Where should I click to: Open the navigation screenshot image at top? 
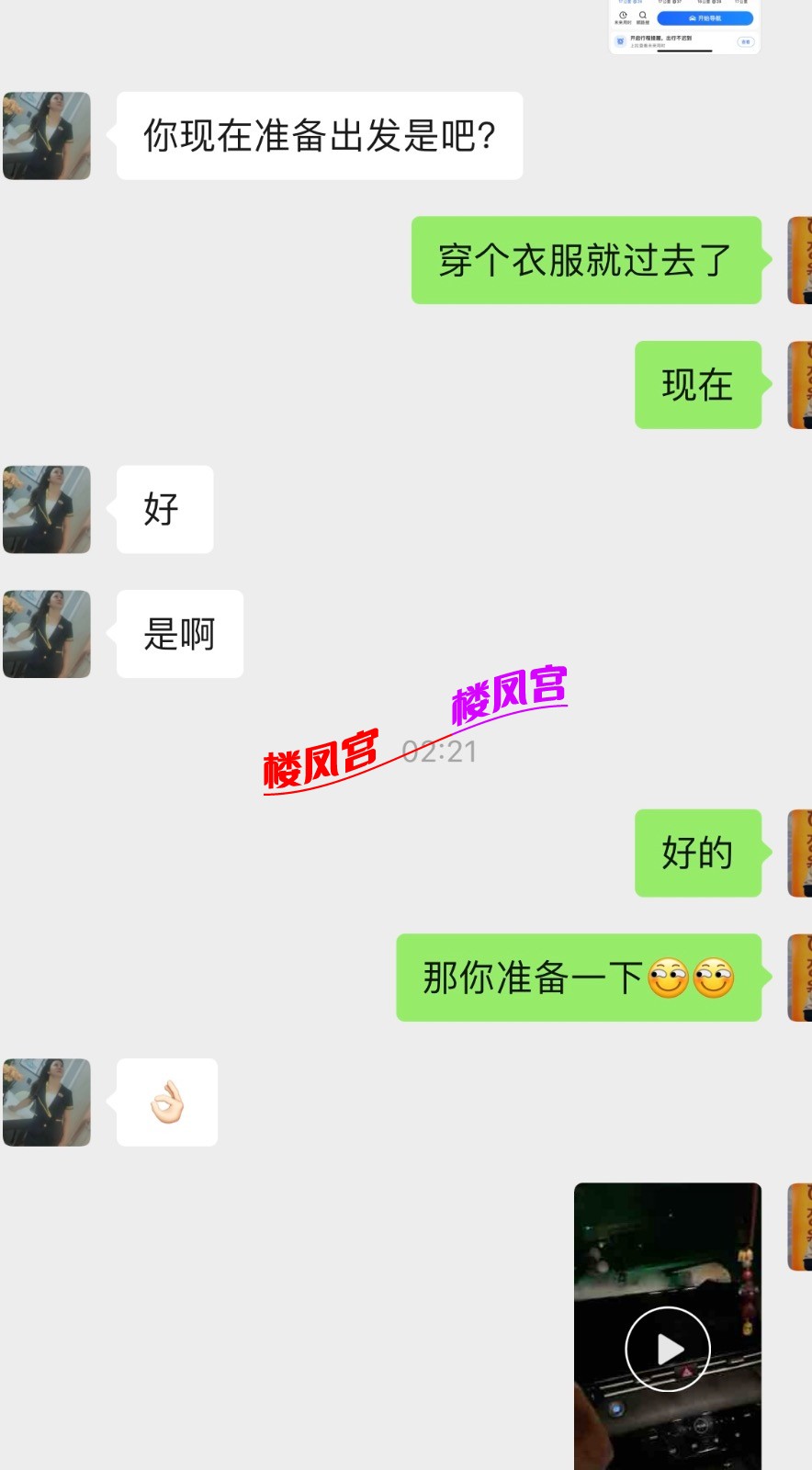pyautogui.click(x=684, y=27)
